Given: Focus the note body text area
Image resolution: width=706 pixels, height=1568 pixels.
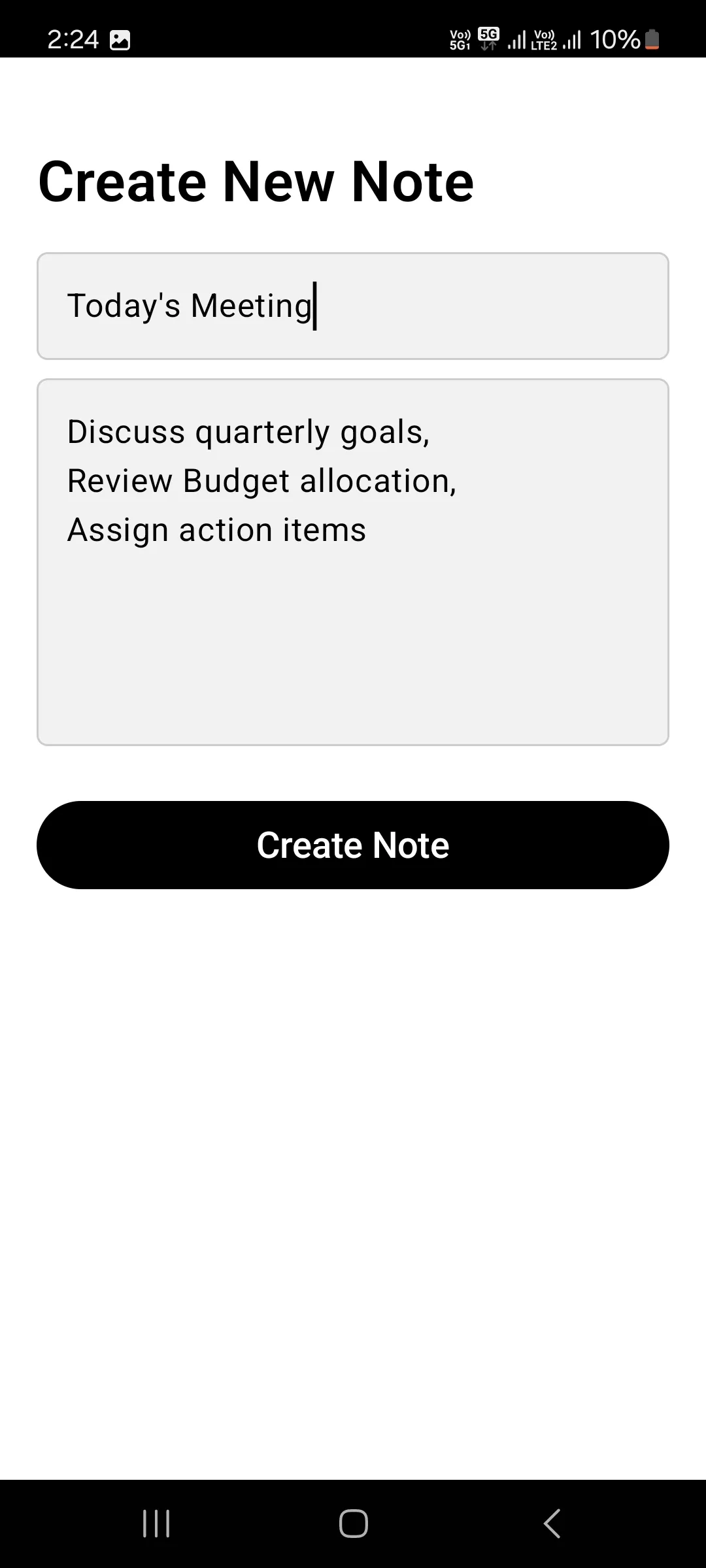Looking at the screenshot, I should pos(353,562).
